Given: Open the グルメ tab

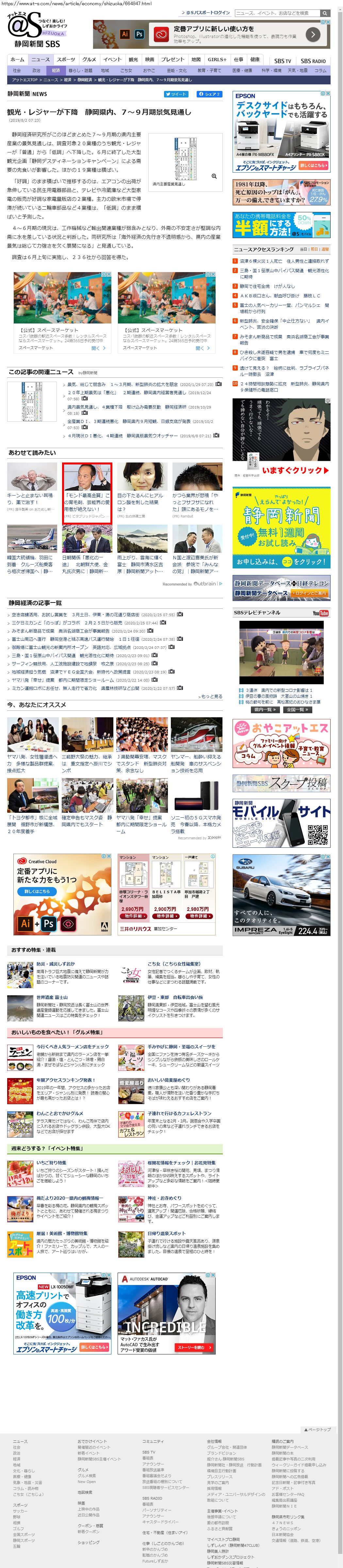Looking at the screenshot, I should (90, 60).
